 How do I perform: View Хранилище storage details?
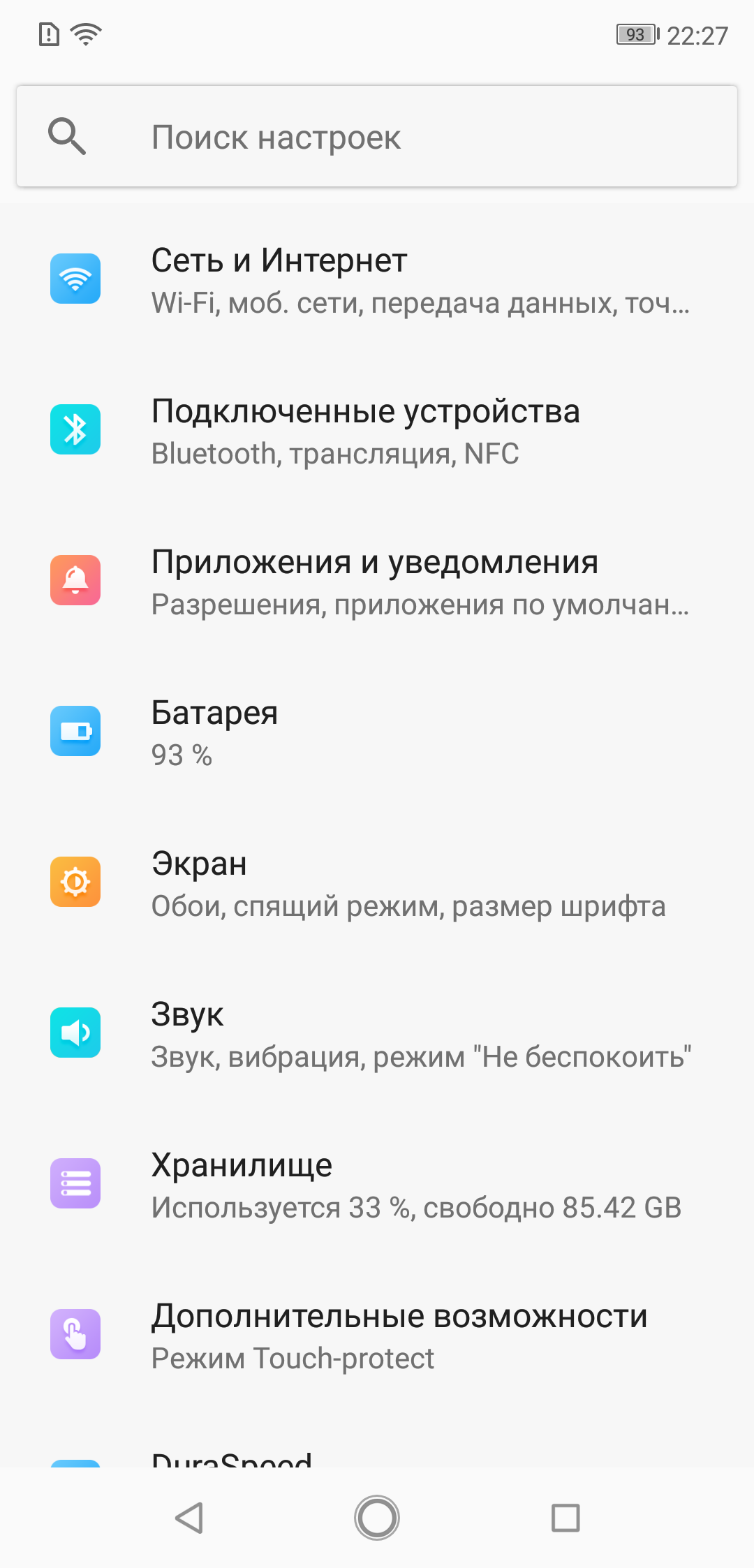tap(377, 1184)
